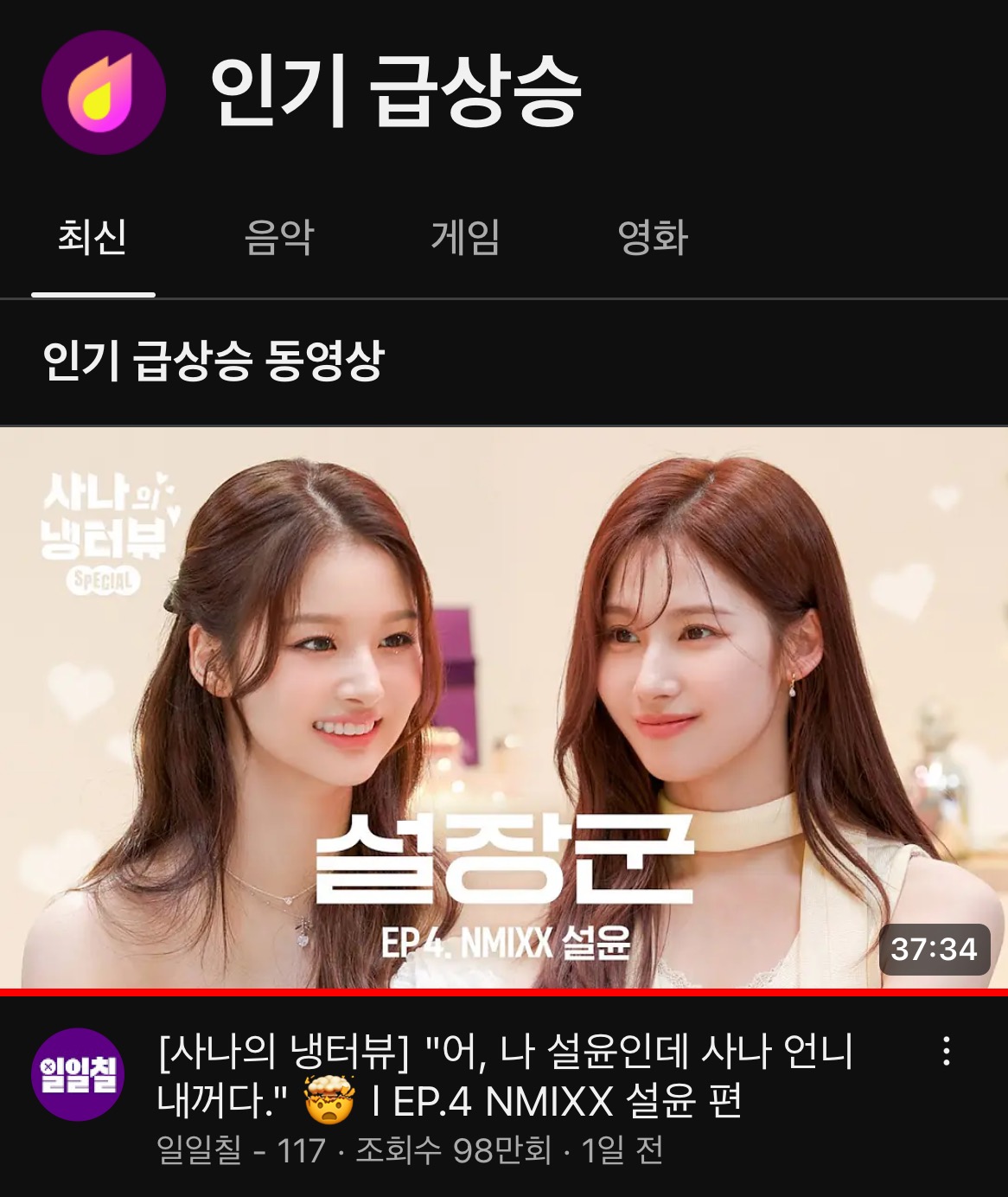Switch to the 최신 tab
1008x1197 pixels.
pyautogui.click(x=93, y=237)
